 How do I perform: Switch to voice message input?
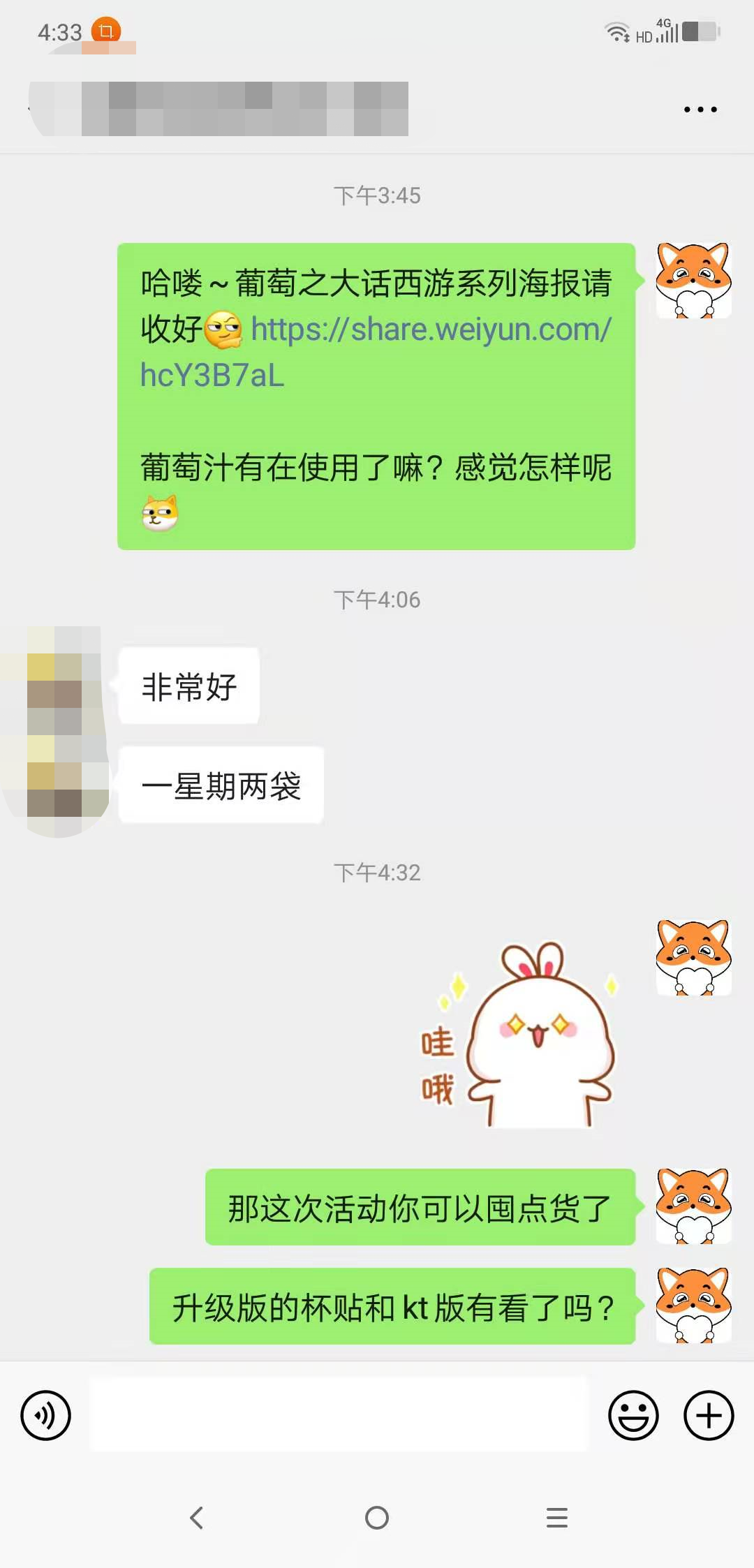coord(46,1415)
